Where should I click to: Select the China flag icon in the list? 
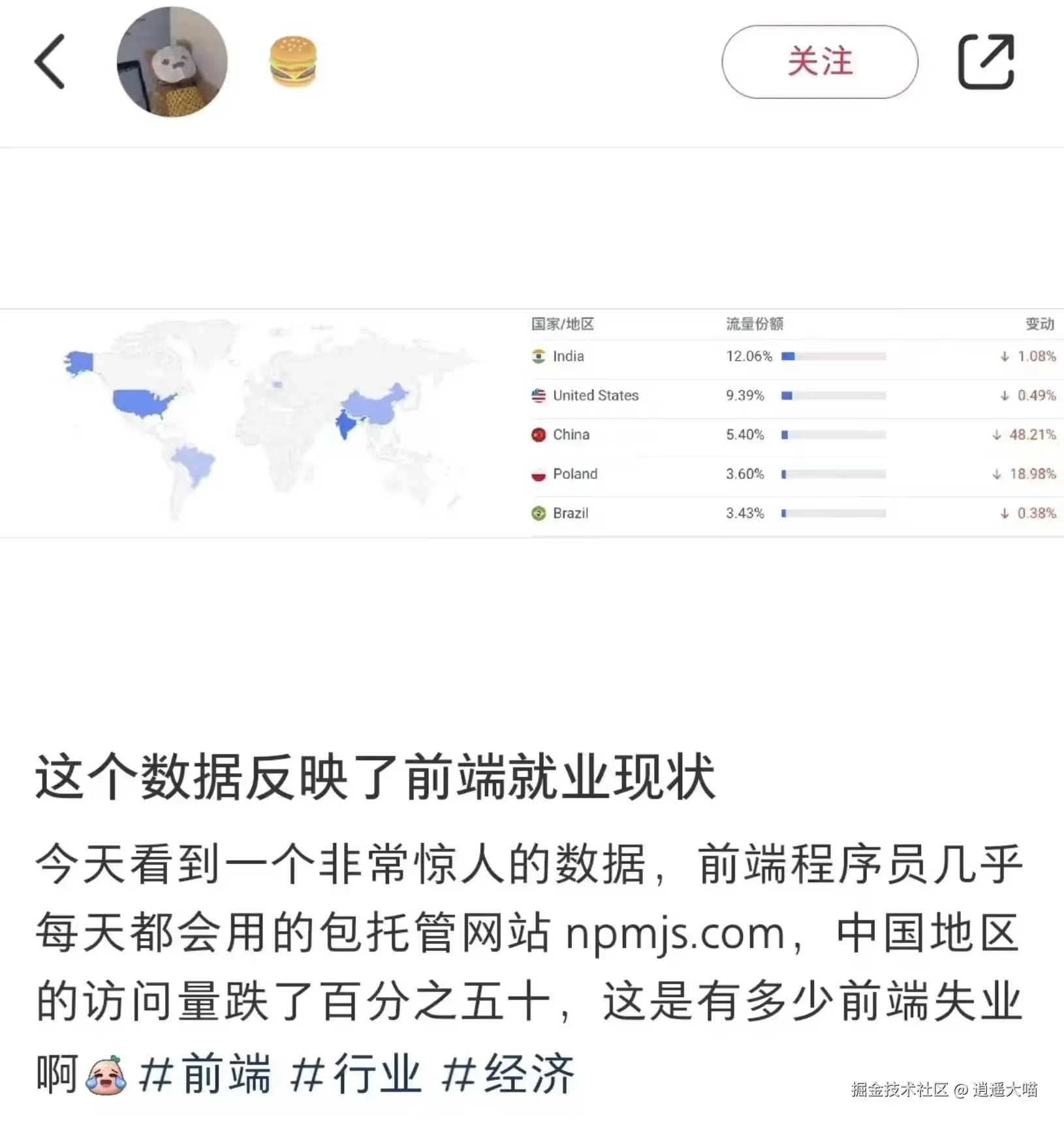[538, 435]
